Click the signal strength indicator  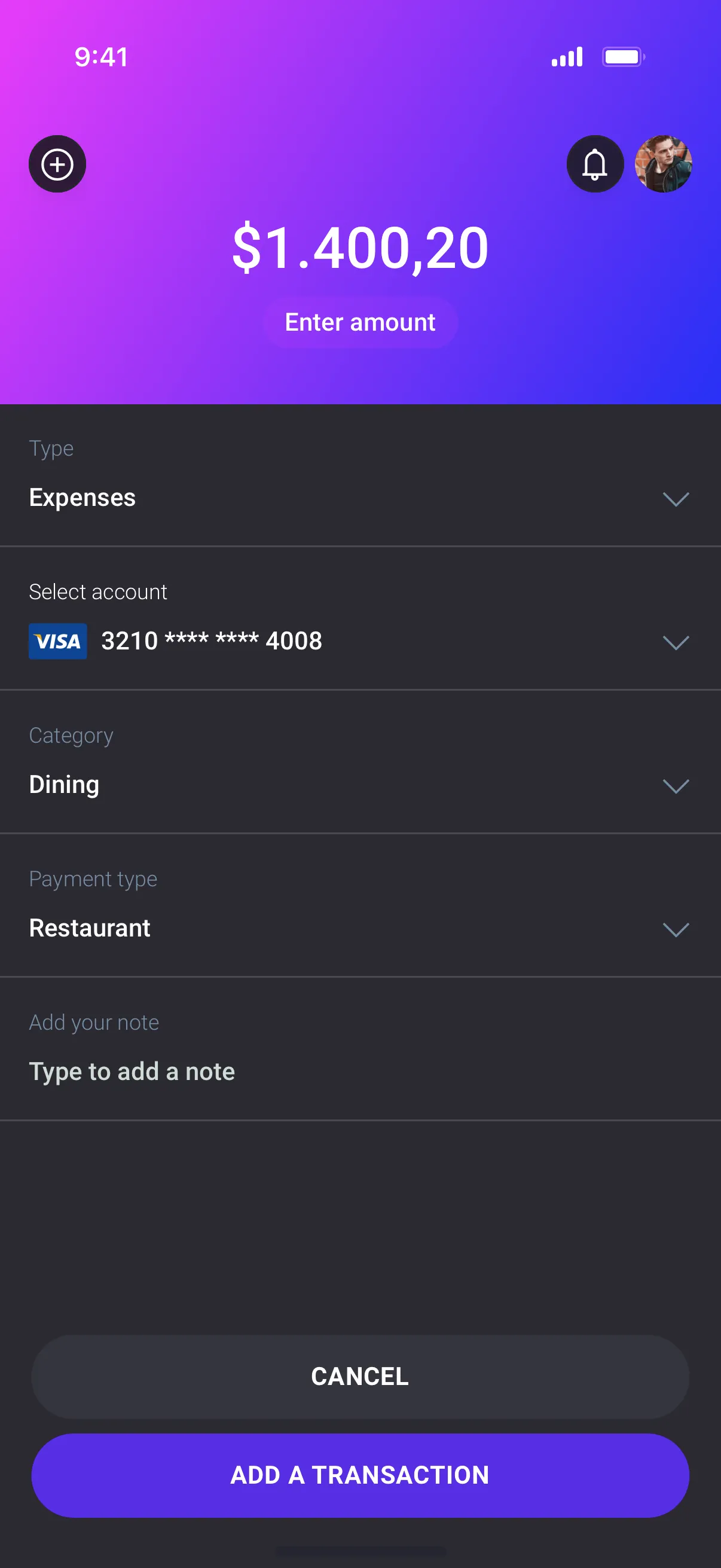click(566, 57)
